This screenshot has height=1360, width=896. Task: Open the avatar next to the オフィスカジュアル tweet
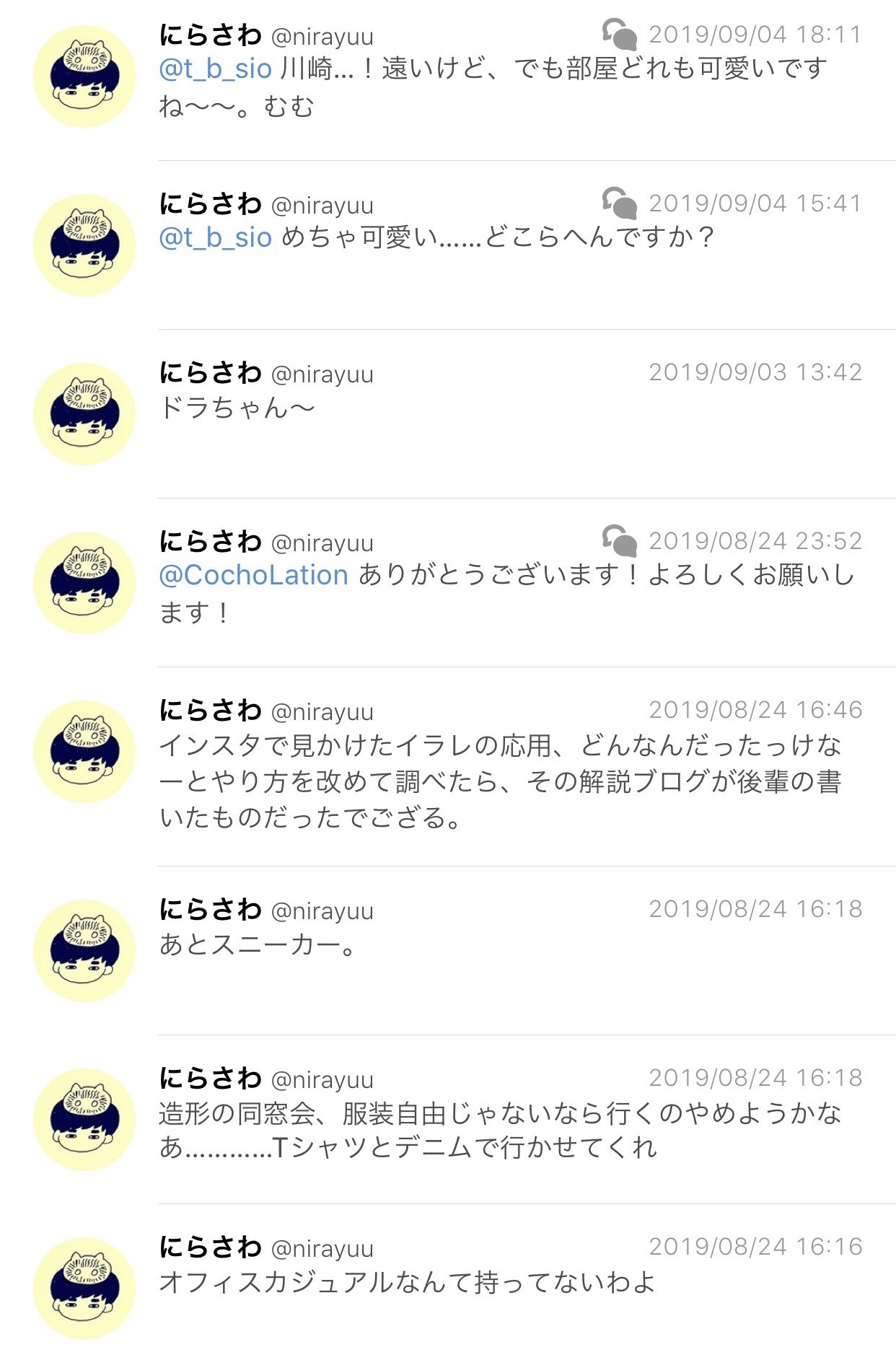(x=87, y=1293)
